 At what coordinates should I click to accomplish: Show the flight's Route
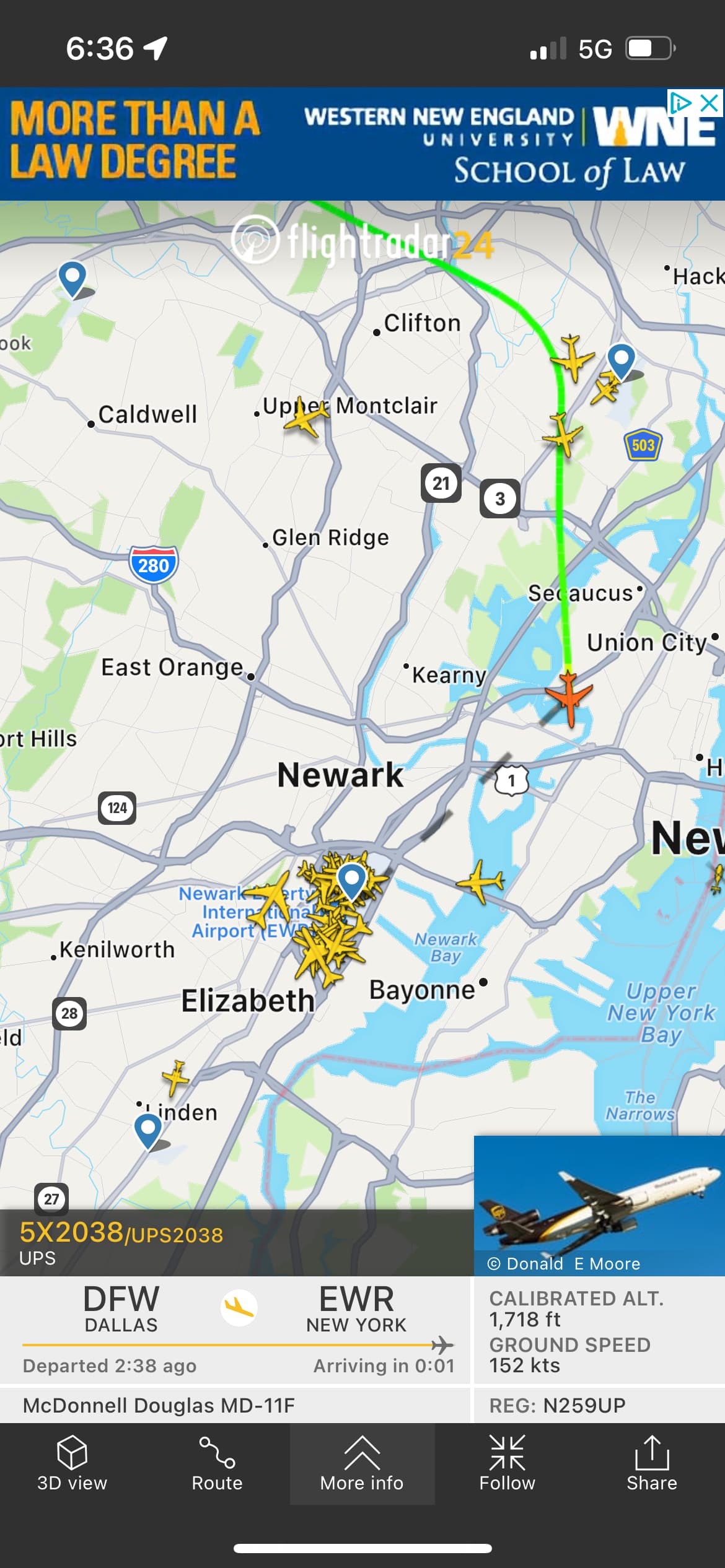pyautogui.click(x=217, y=1464)
